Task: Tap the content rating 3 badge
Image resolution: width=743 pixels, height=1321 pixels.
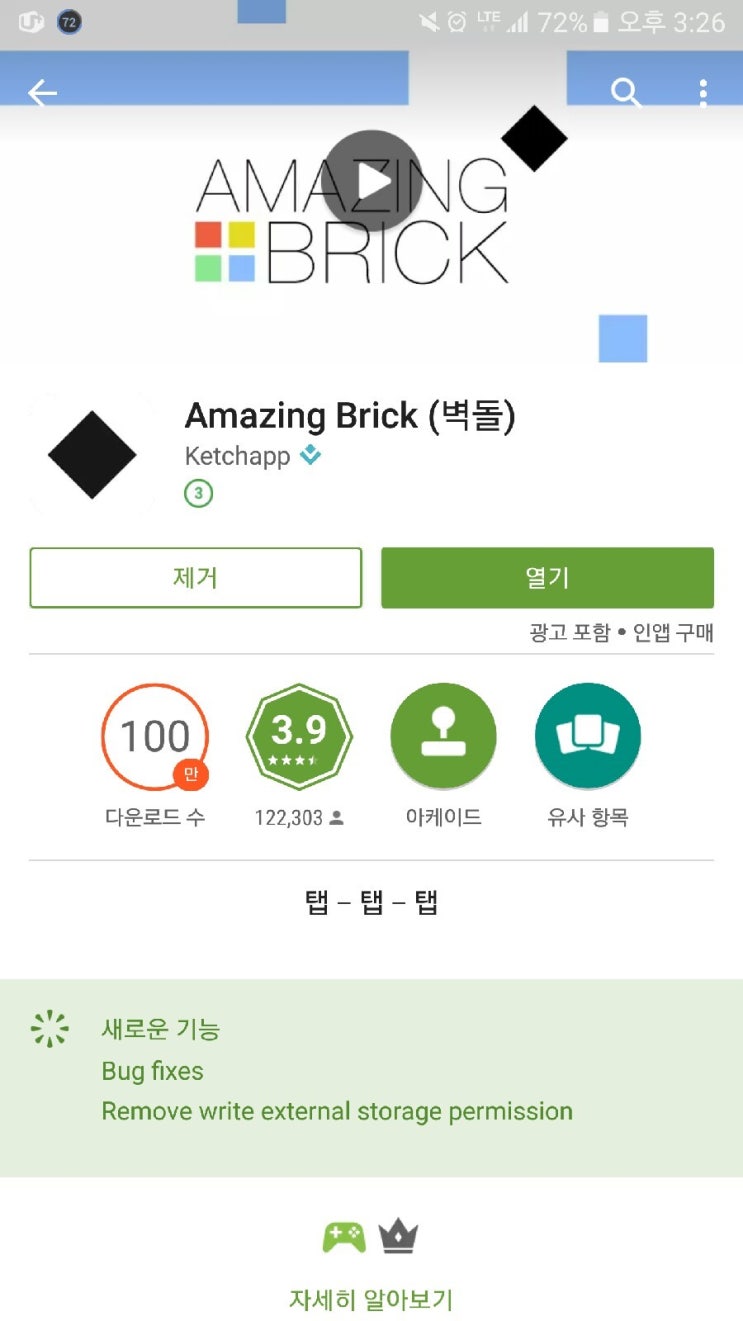Action: pos(198,493)
